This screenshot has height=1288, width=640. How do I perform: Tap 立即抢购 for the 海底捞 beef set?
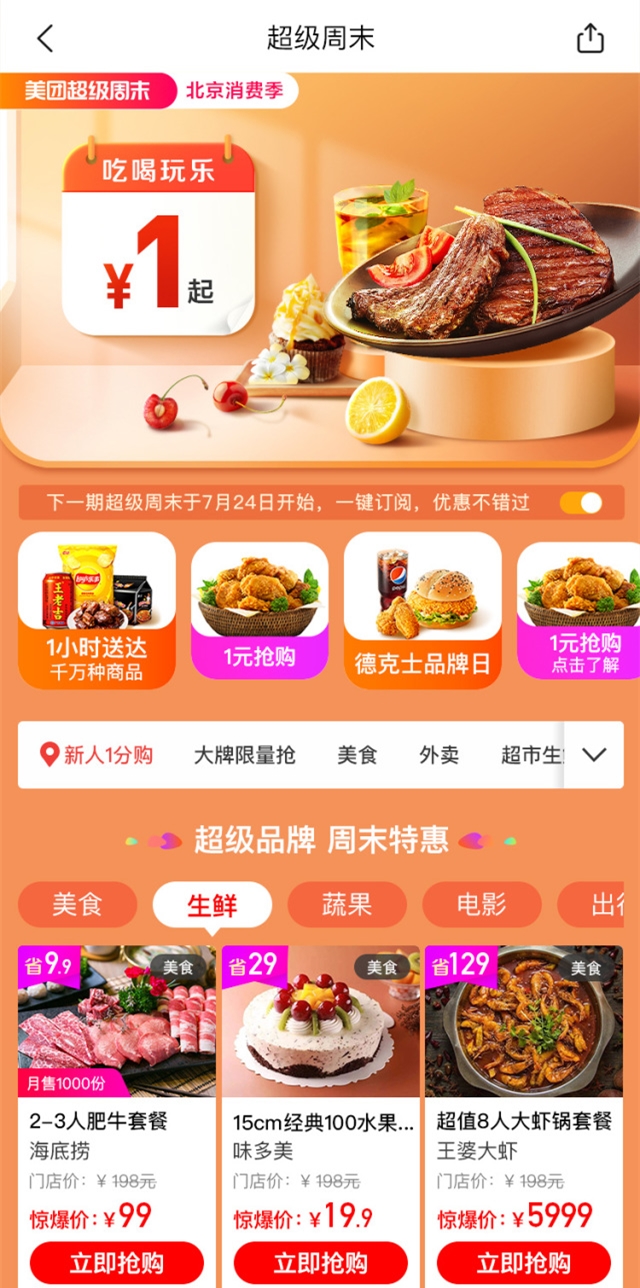(117, 1262)
